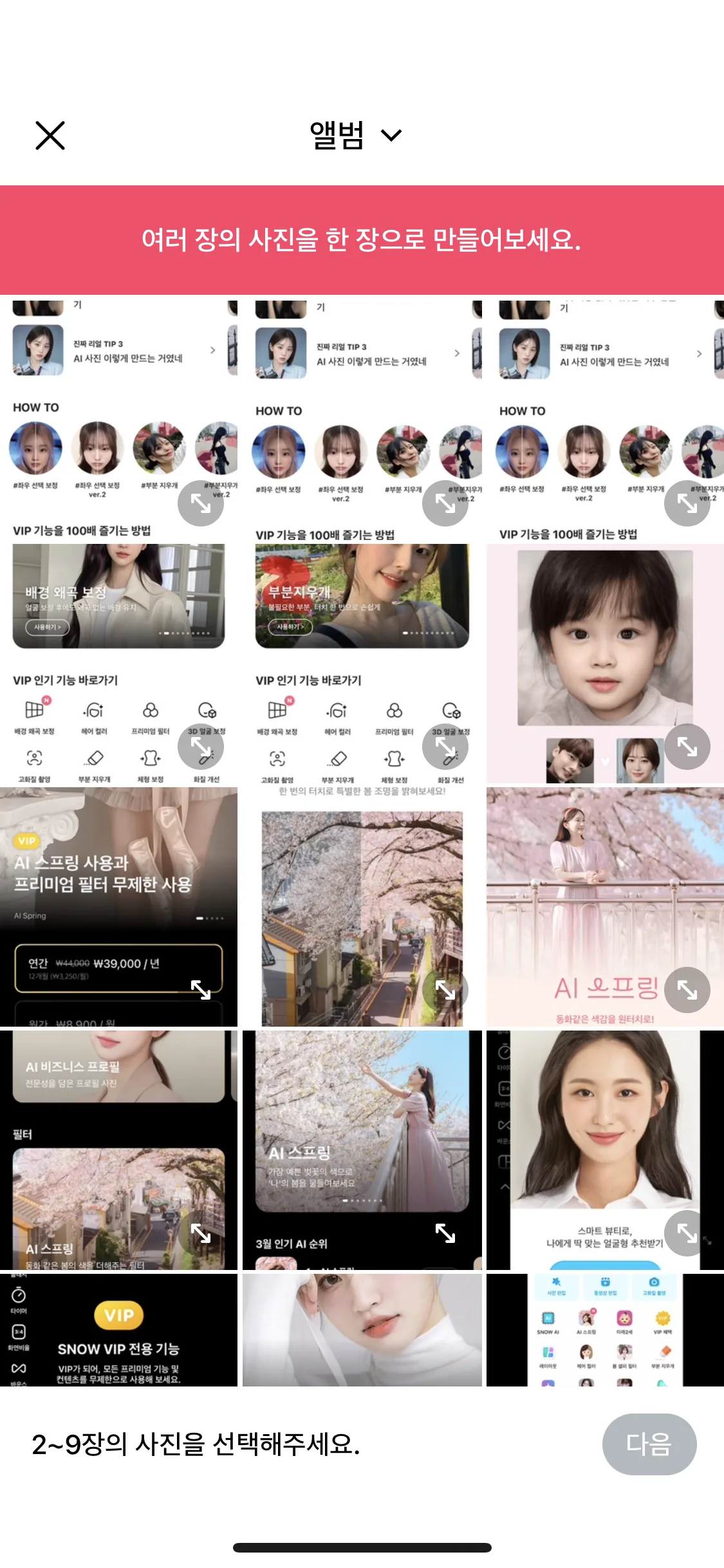The height and width of the screenshot is (1568, 724).
Task: Close the album picker
Action: [50, 135]
